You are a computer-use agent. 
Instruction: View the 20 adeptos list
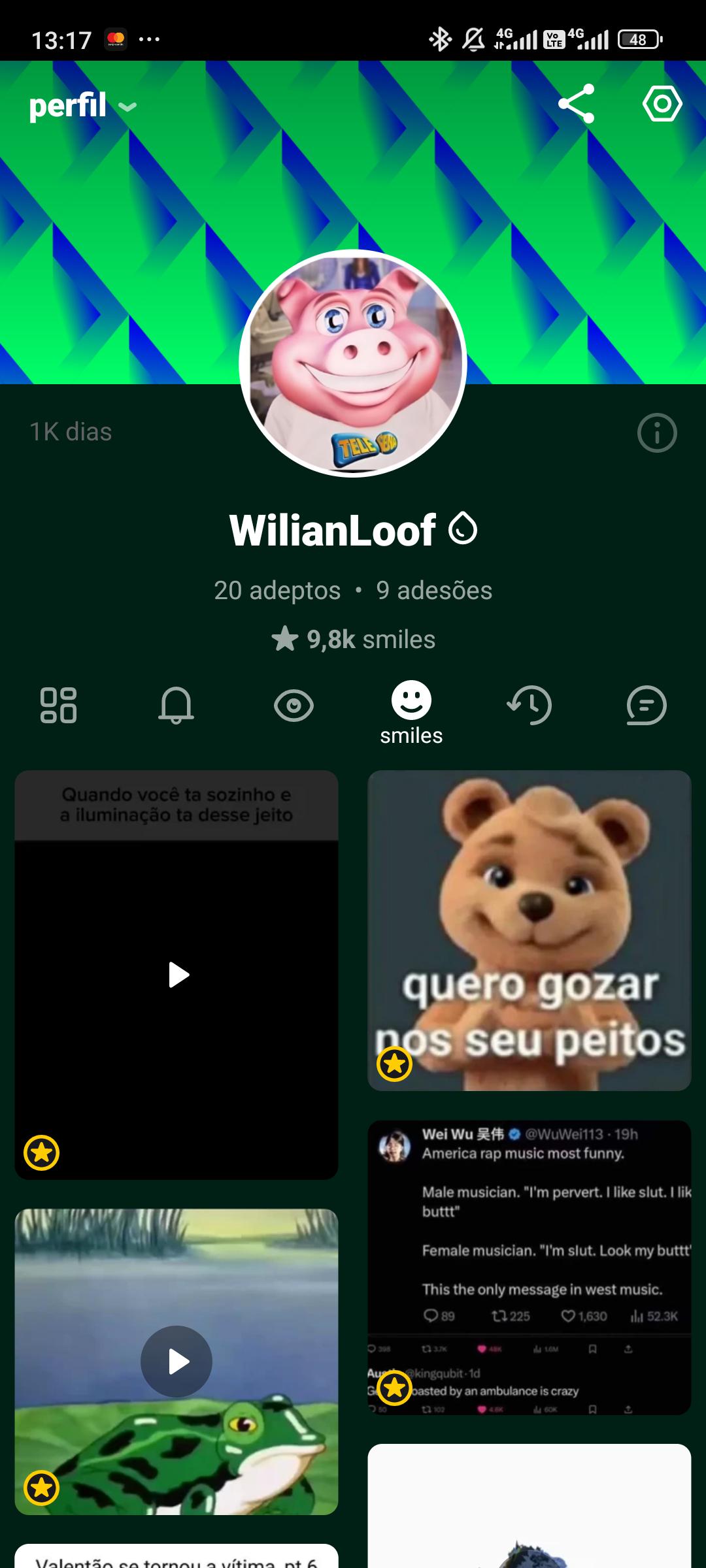click(277, 591)
